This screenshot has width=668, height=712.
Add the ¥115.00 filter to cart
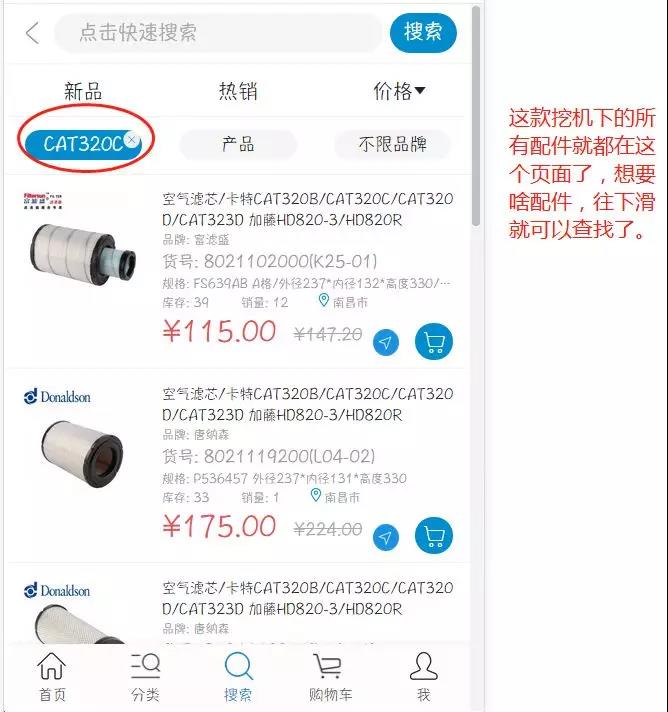point(433,343)
